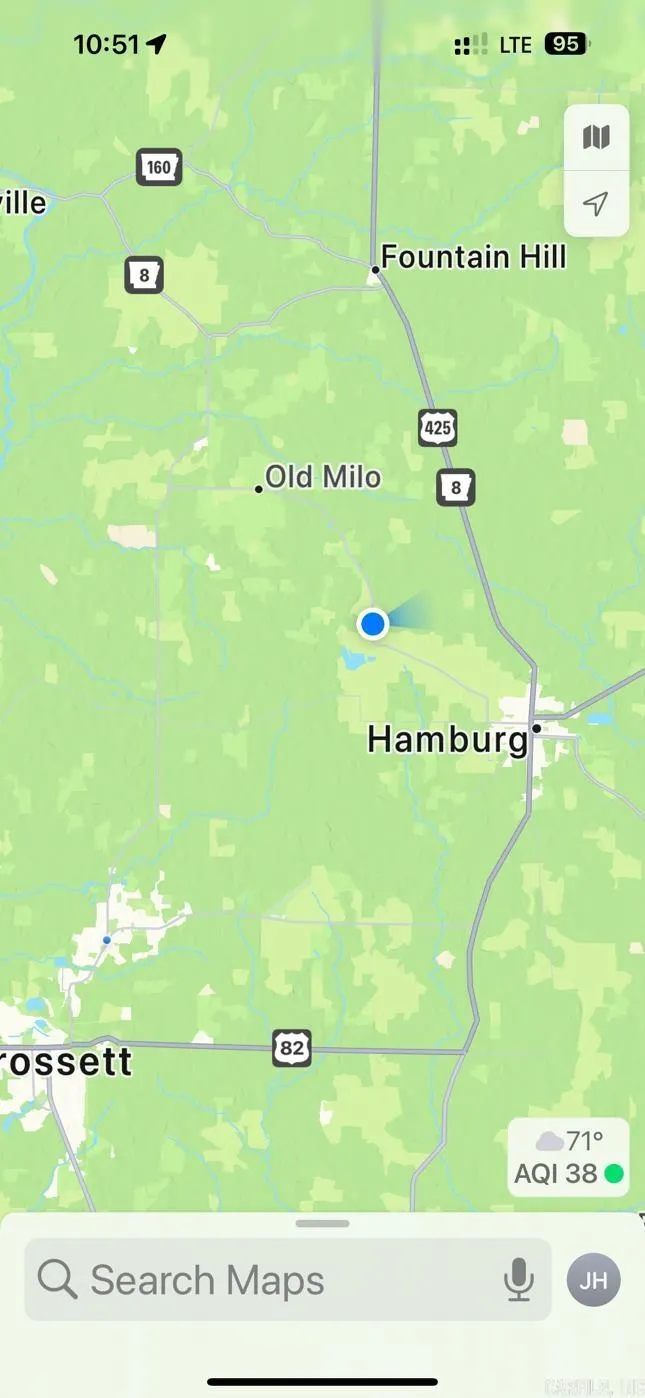Expand the search panel grabber handle
This screenshot has height=1398, width=645.
(x=322, y=1223)
